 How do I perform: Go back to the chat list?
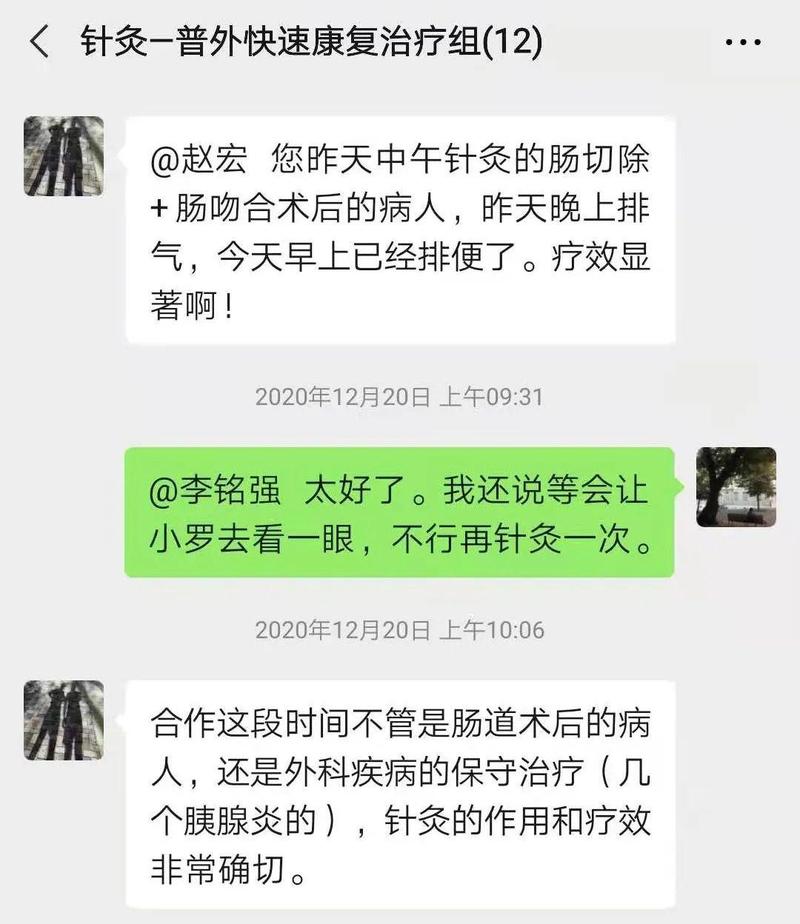click(40, 43)
